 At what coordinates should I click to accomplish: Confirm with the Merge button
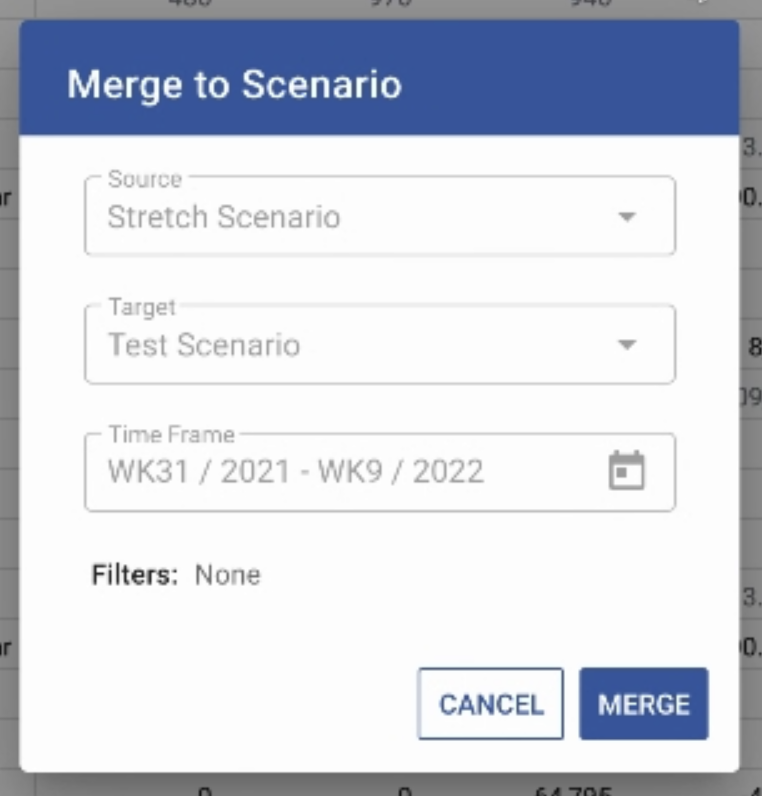[643, 704]
